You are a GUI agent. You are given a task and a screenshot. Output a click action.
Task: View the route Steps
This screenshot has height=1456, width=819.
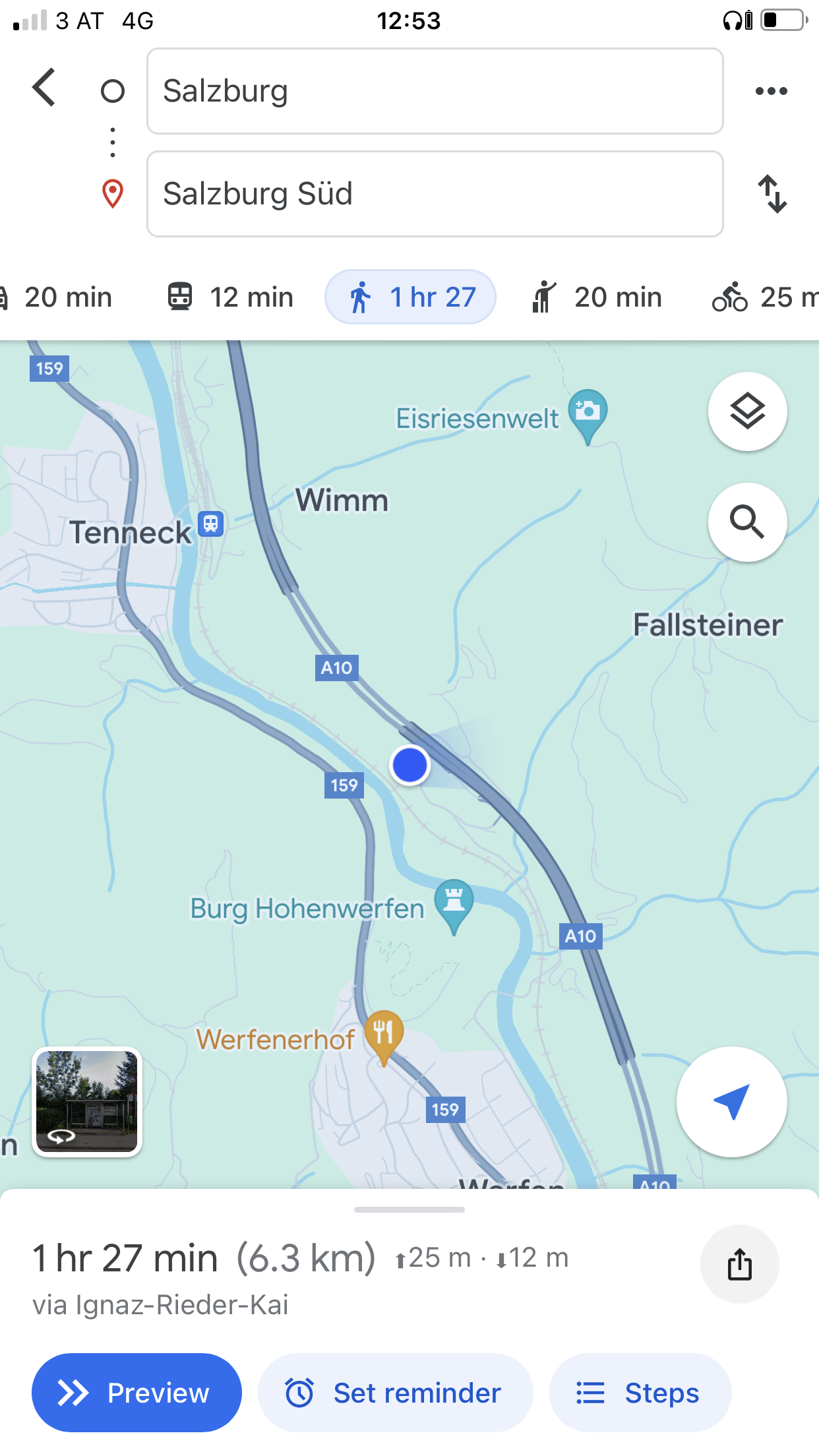coord(640,1393)
